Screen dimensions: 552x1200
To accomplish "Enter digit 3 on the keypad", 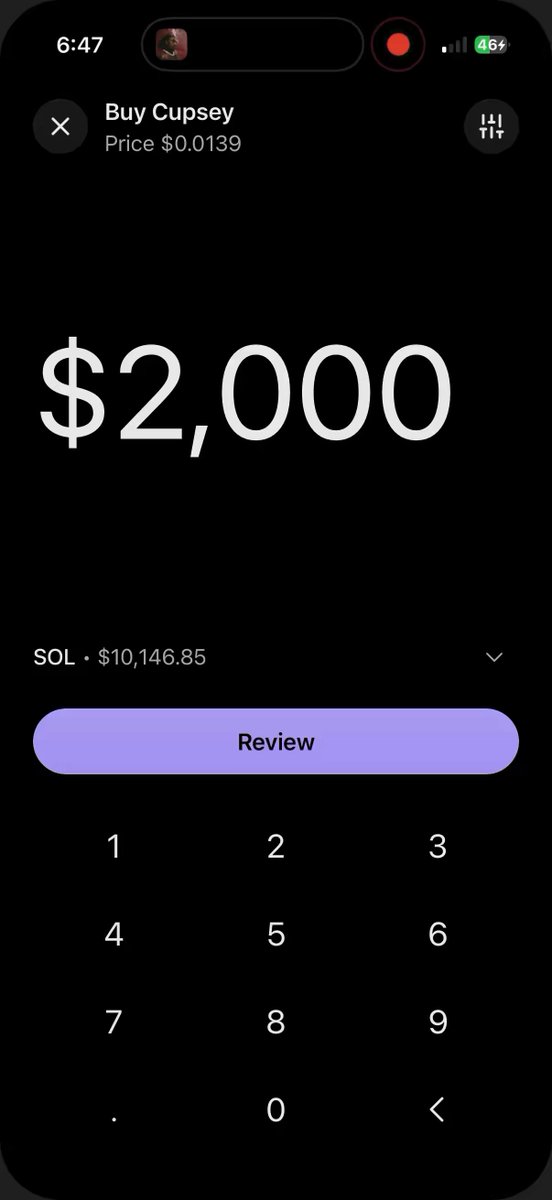I will click(437, 847).
